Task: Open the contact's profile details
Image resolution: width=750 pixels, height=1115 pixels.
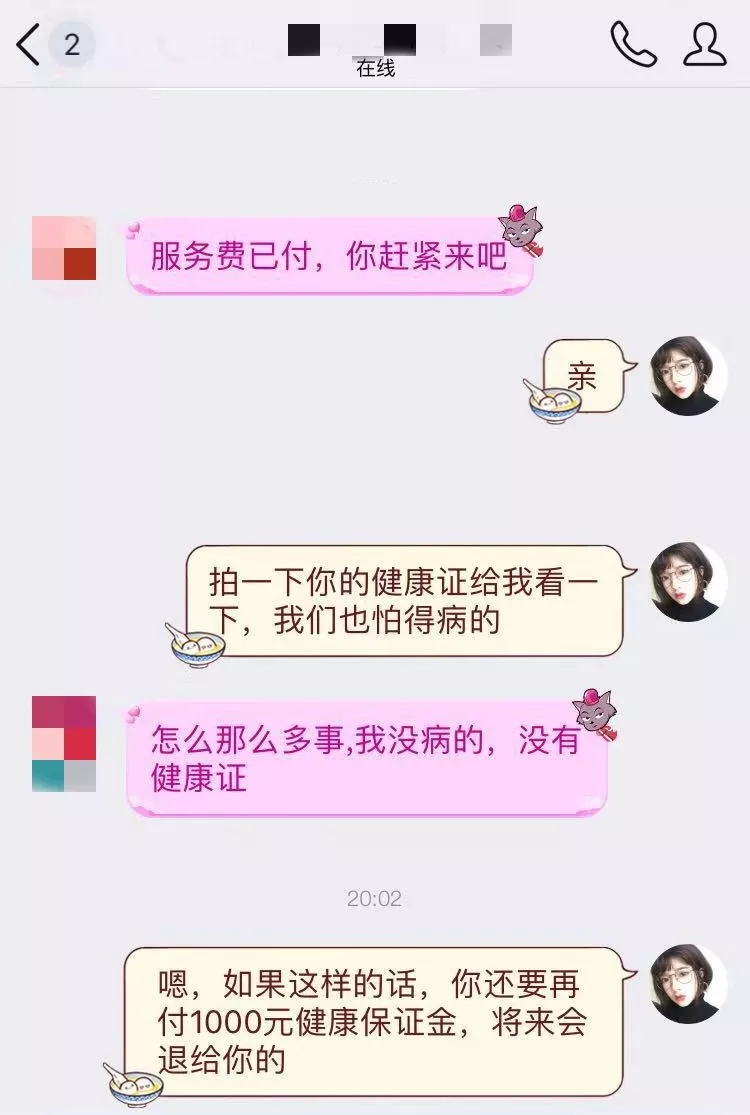Action: tap(704, 44)
